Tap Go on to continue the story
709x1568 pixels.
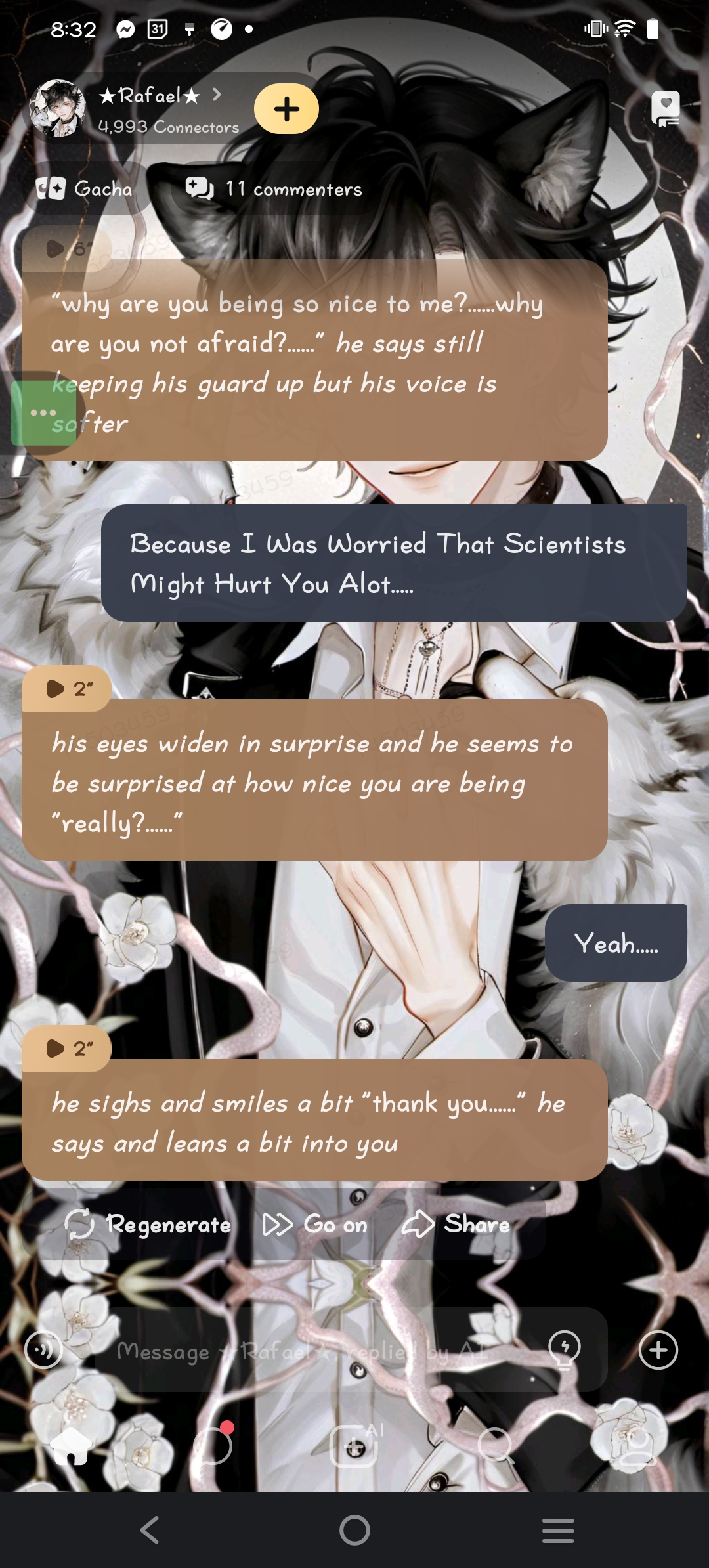(x=315, y=1225)
